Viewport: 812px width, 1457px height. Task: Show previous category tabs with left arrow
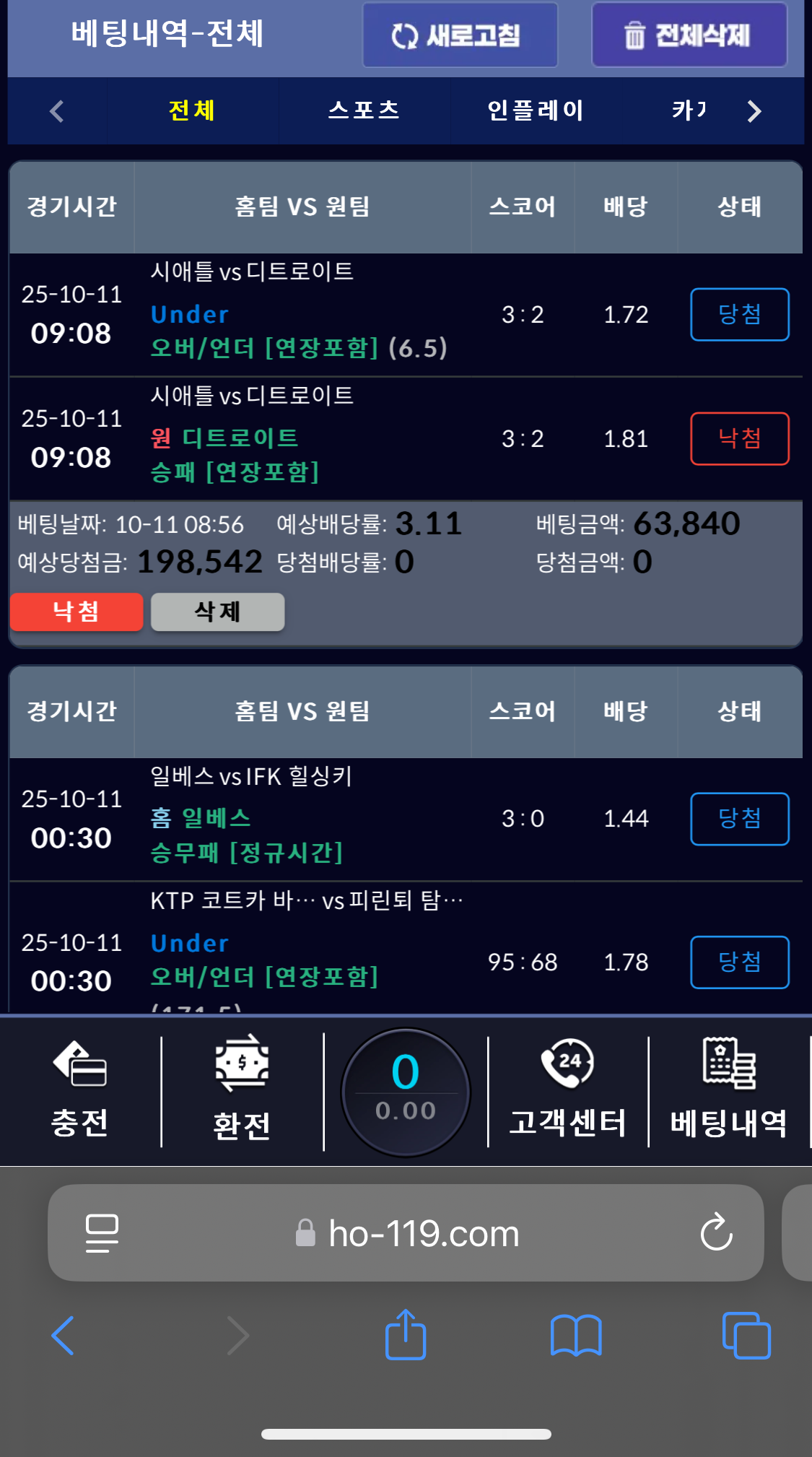(57, 111)
